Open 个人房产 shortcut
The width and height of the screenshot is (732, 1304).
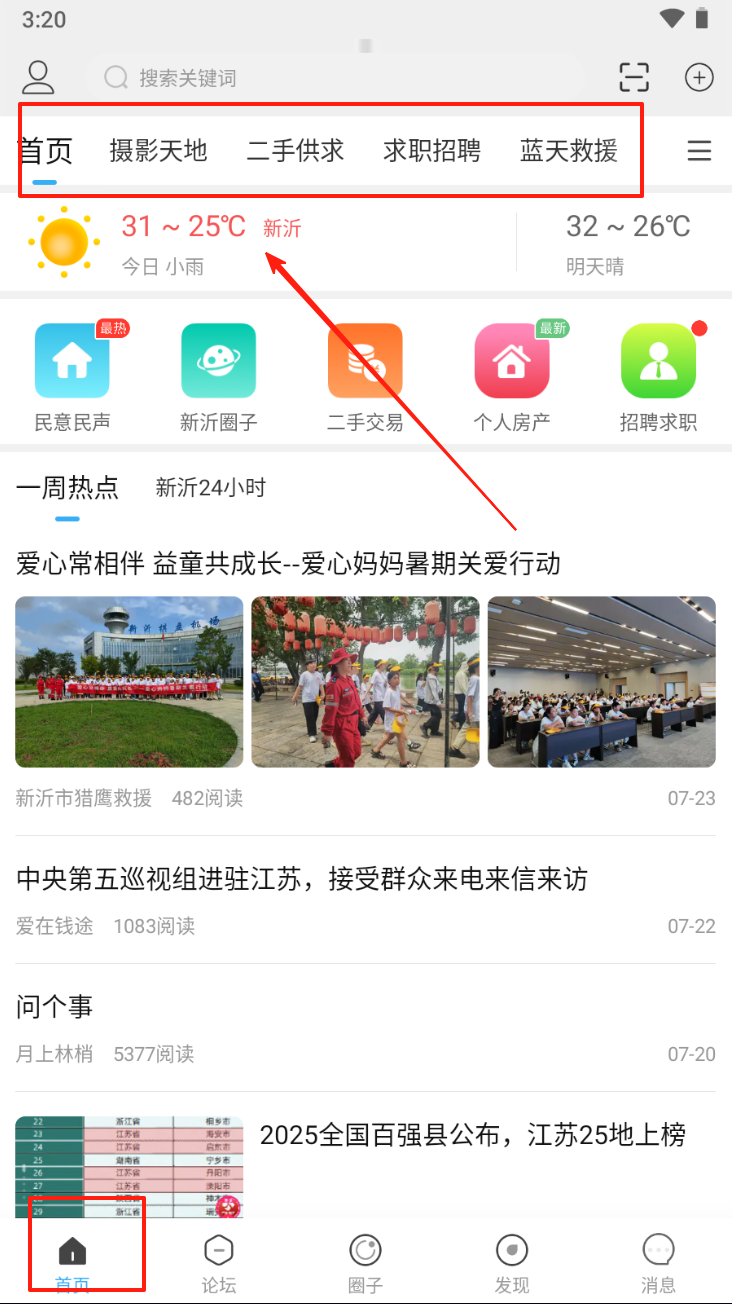[x=512, y=377]
